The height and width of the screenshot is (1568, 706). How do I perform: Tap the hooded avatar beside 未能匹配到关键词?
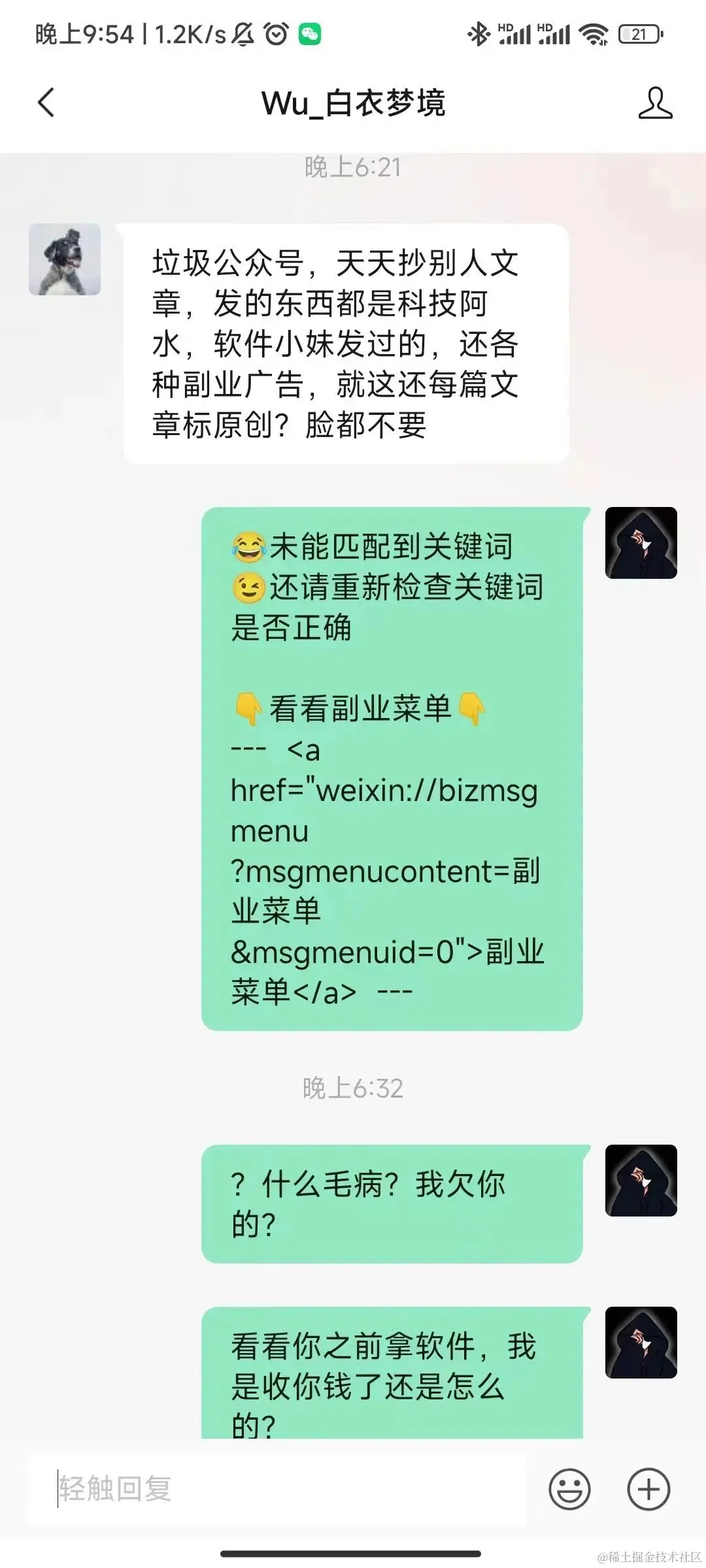point(641,543)
